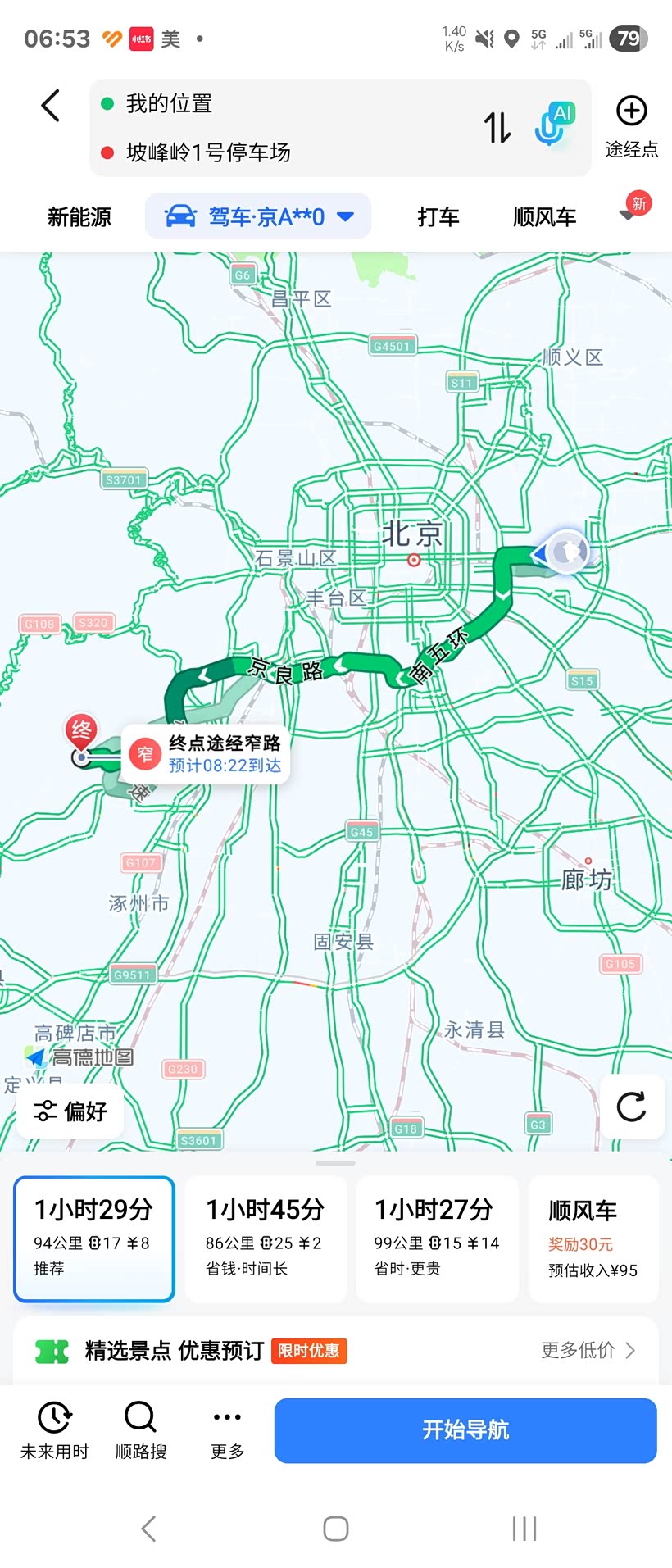The width and height of the screenshot is (672, 1568).
Task: Open the 驾车·京A**0 vehicle dropdown
Action: 258,217
